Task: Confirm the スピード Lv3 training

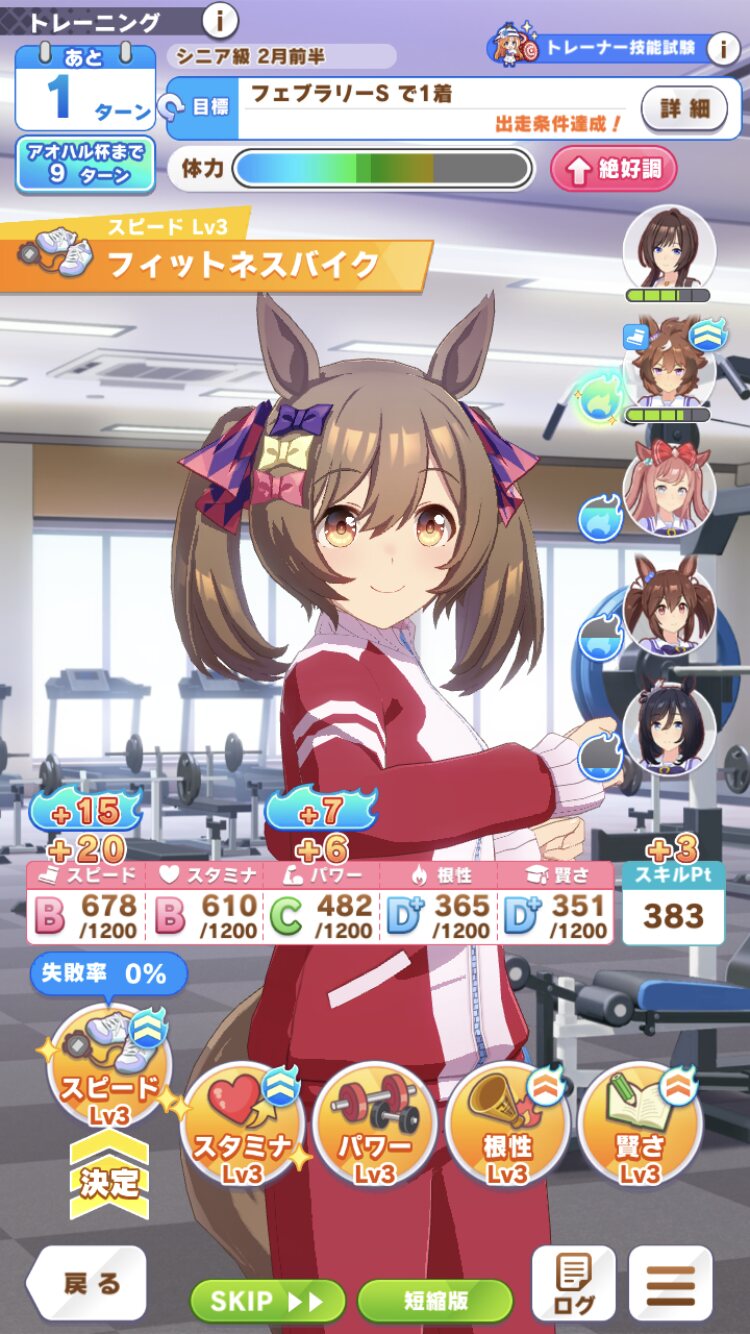Action: [109, 1067]
